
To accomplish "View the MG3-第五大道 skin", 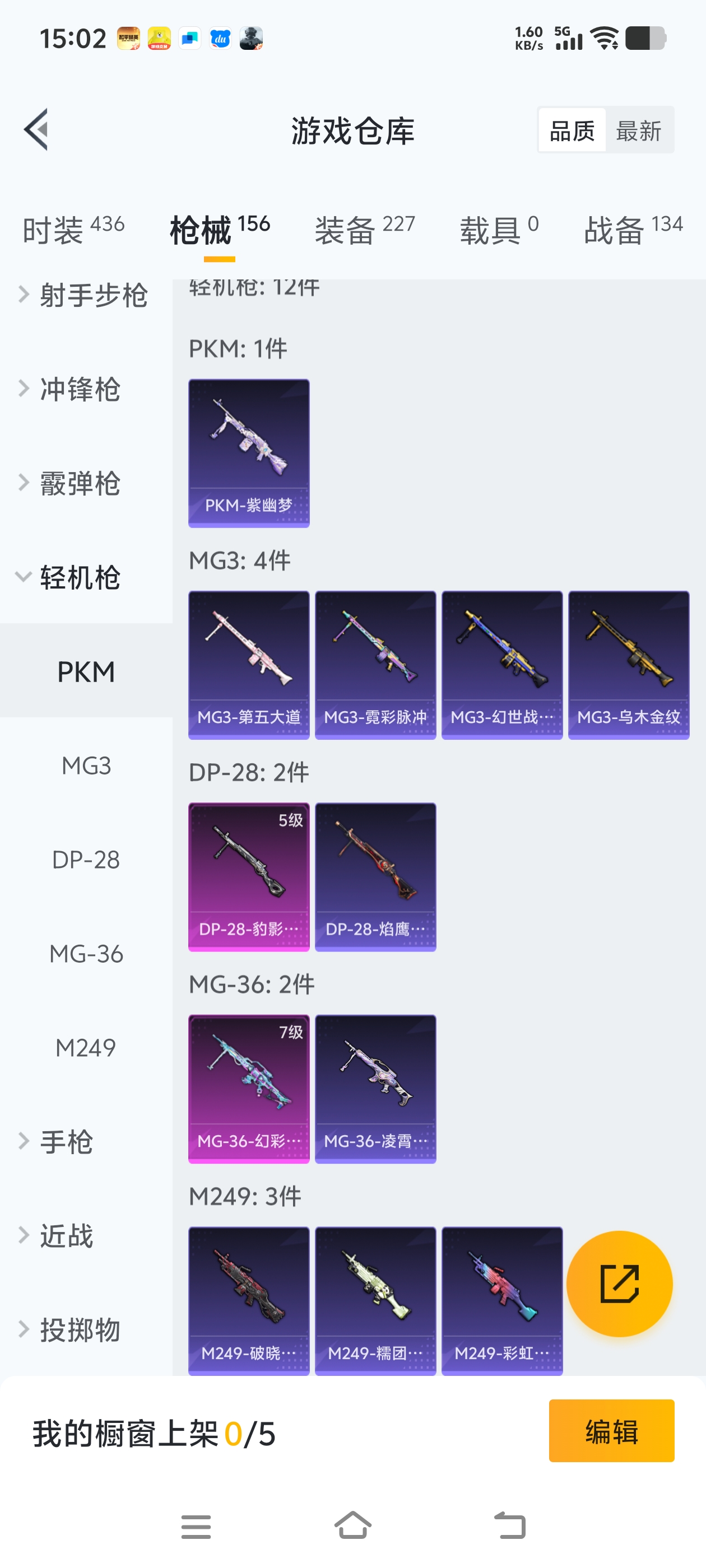I will click(249, 665).
